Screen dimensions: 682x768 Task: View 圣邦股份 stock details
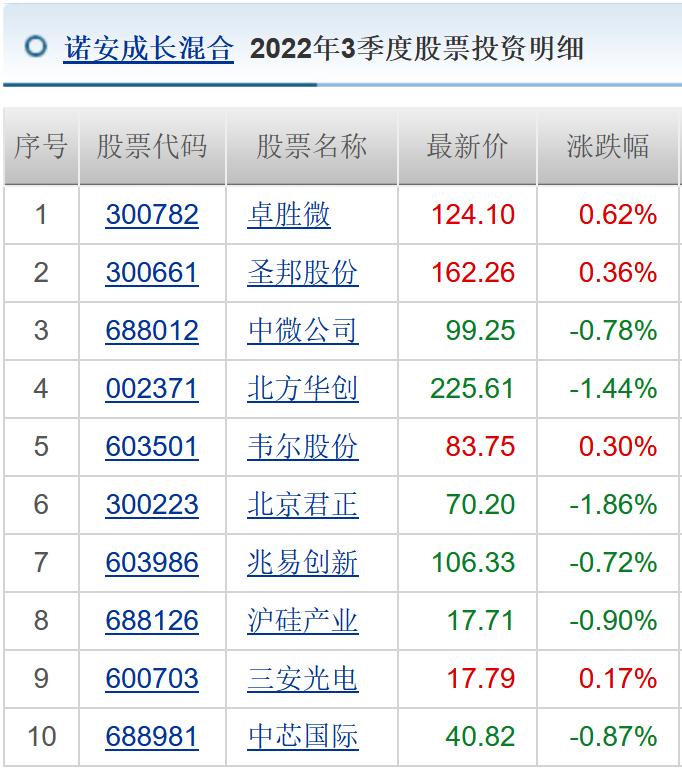pos(302,272)
